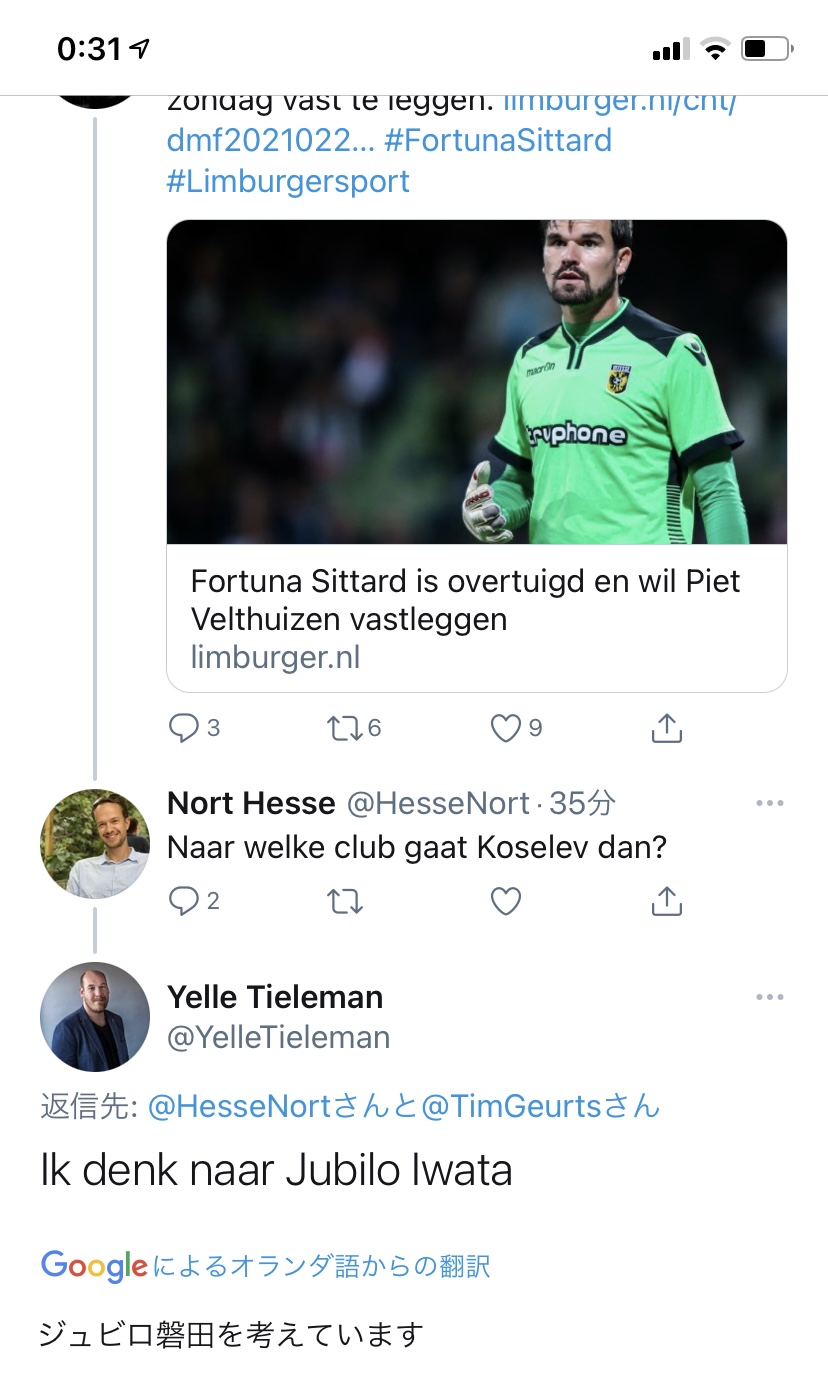The width and height of the screenshot is (828, 1385).
Task: Open the @HesseNort mention link
Action: (248, 1106)
